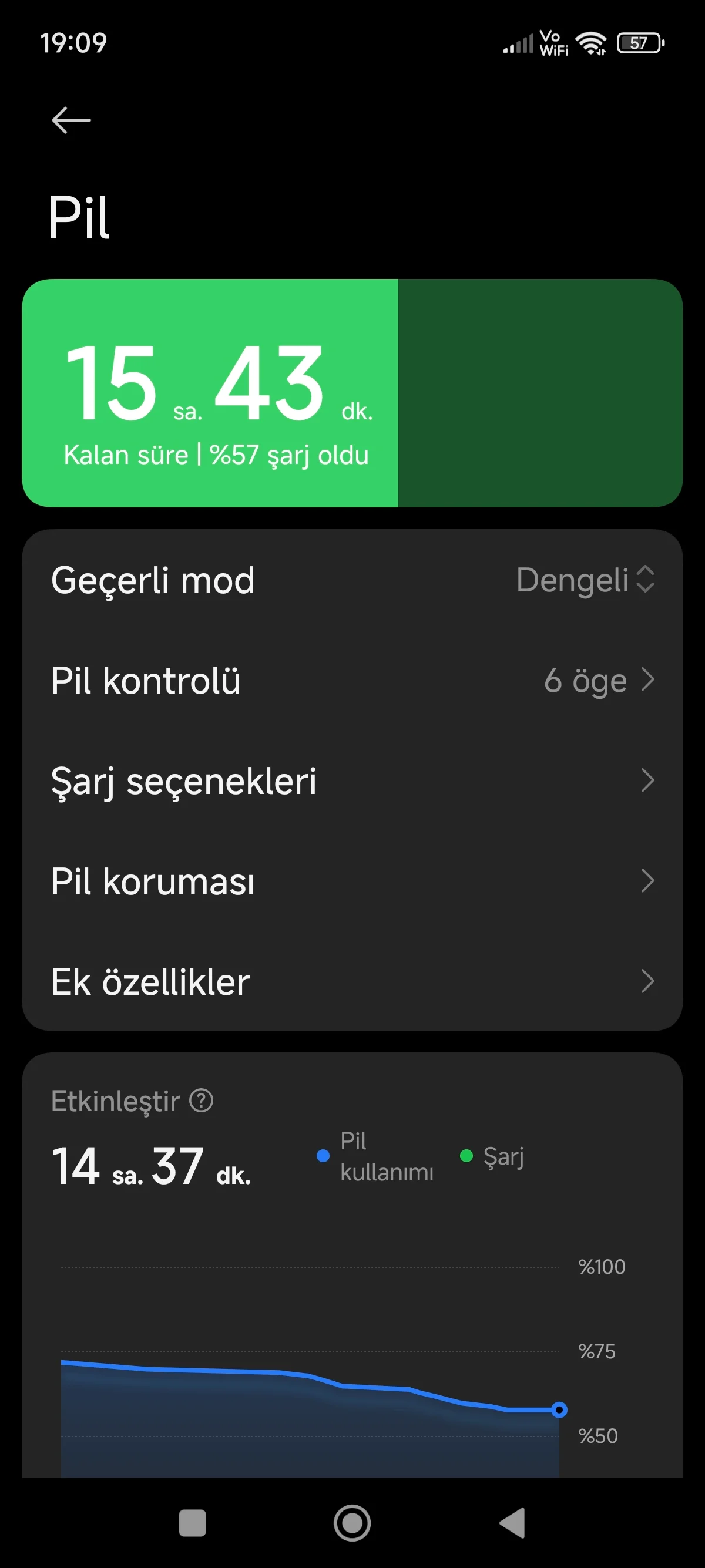705x1568 pixels.
Task: Open the remaining battery time card
Action: click(x=352, y=393)
